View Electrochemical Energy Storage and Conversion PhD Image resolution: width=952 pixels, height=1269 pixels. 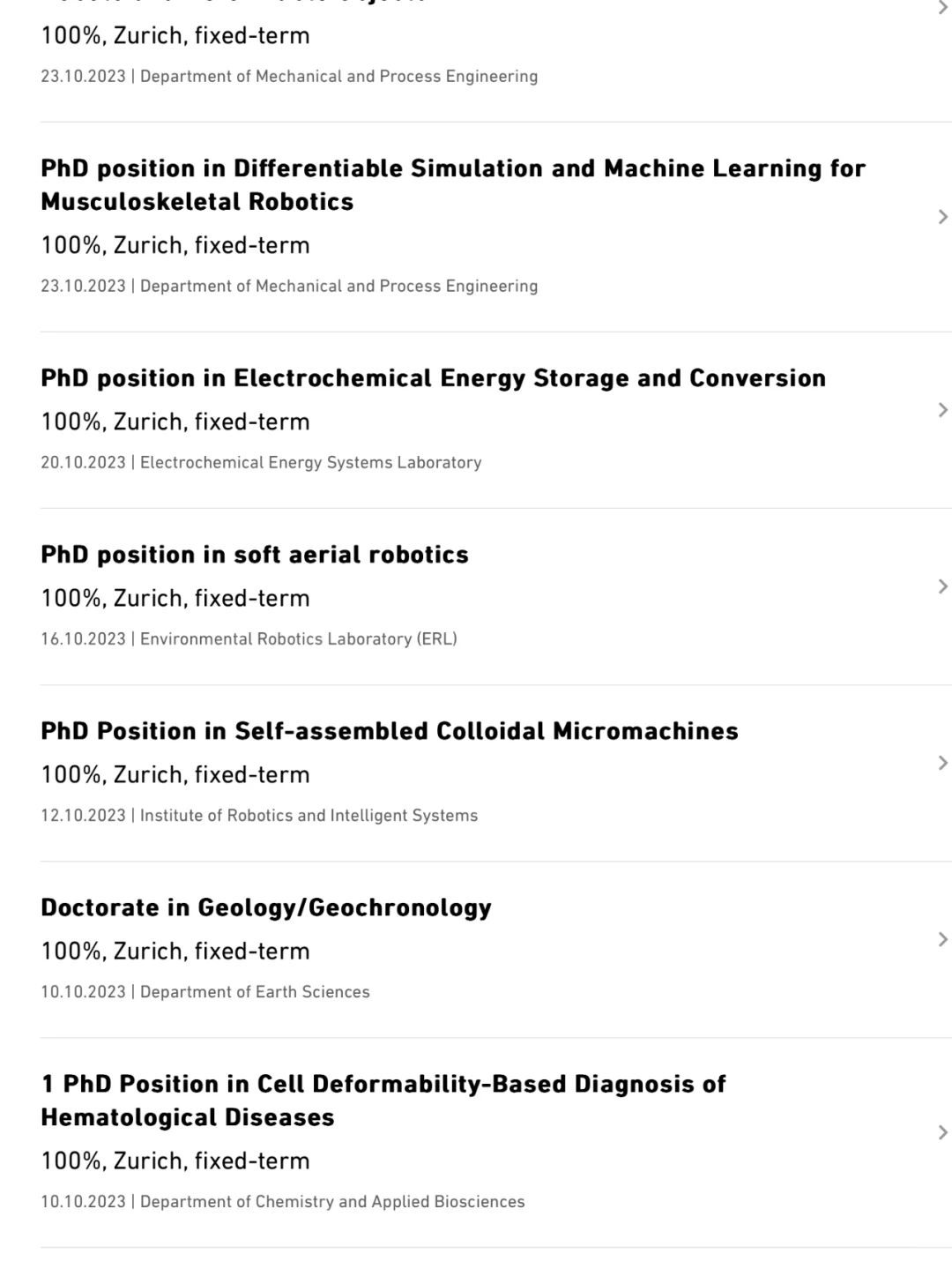click(x=433, y=378)
